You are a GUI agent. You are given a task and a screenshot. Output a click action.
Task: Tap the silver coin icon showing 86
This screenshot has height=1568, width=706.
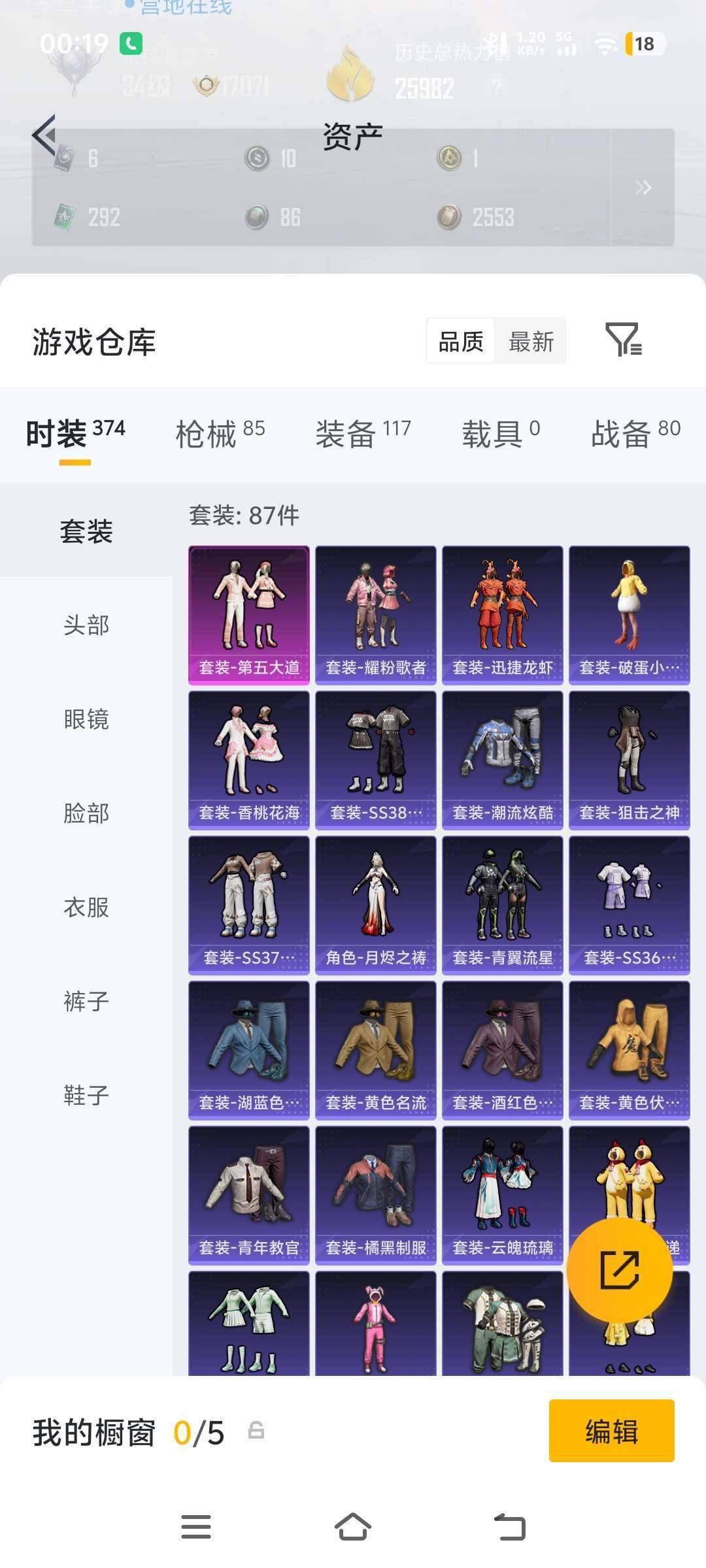[x=257, y=218]
